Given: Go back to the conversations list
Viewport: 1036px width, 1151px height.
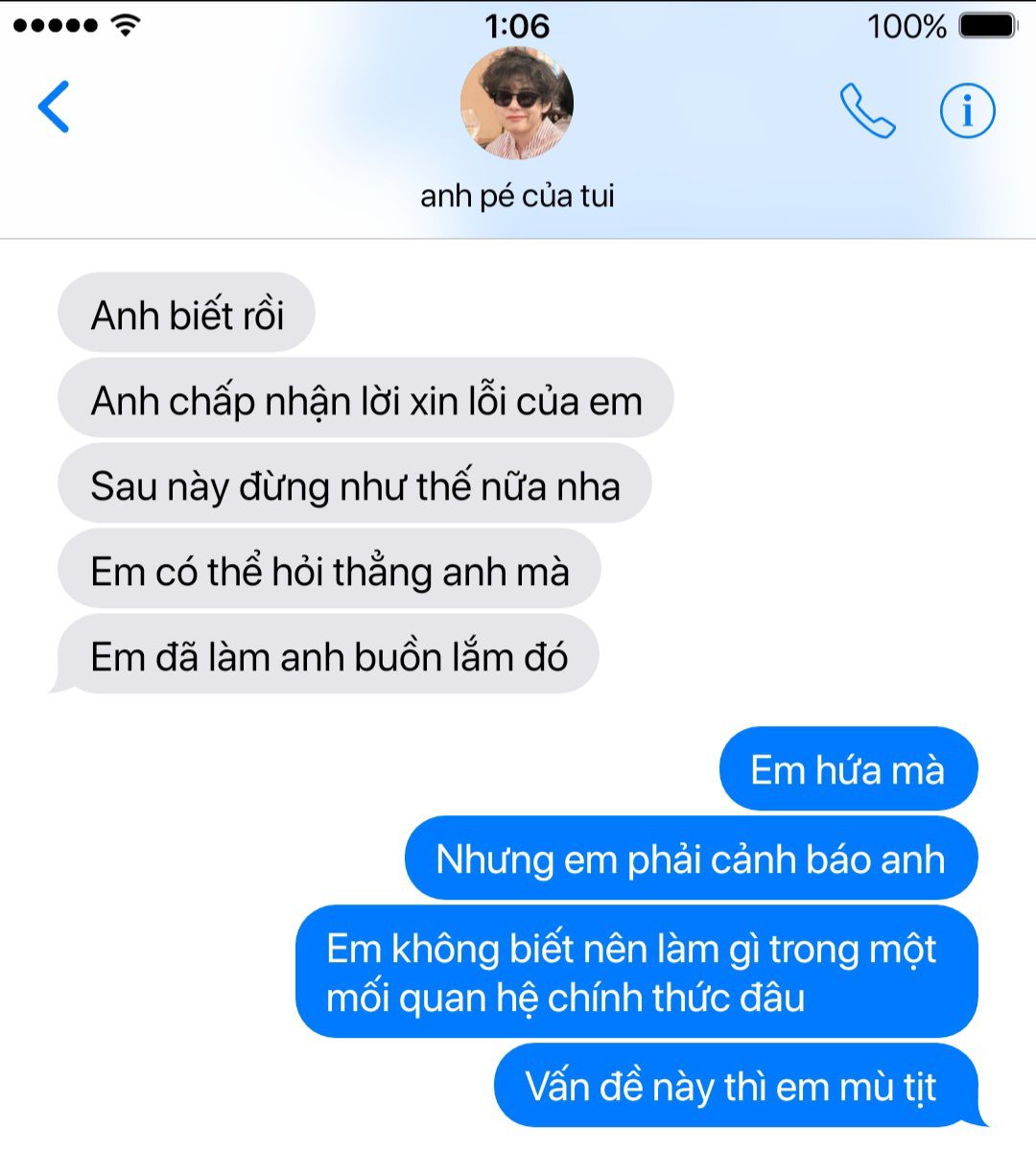Looking at the screenshot, I should pos(54,106).
